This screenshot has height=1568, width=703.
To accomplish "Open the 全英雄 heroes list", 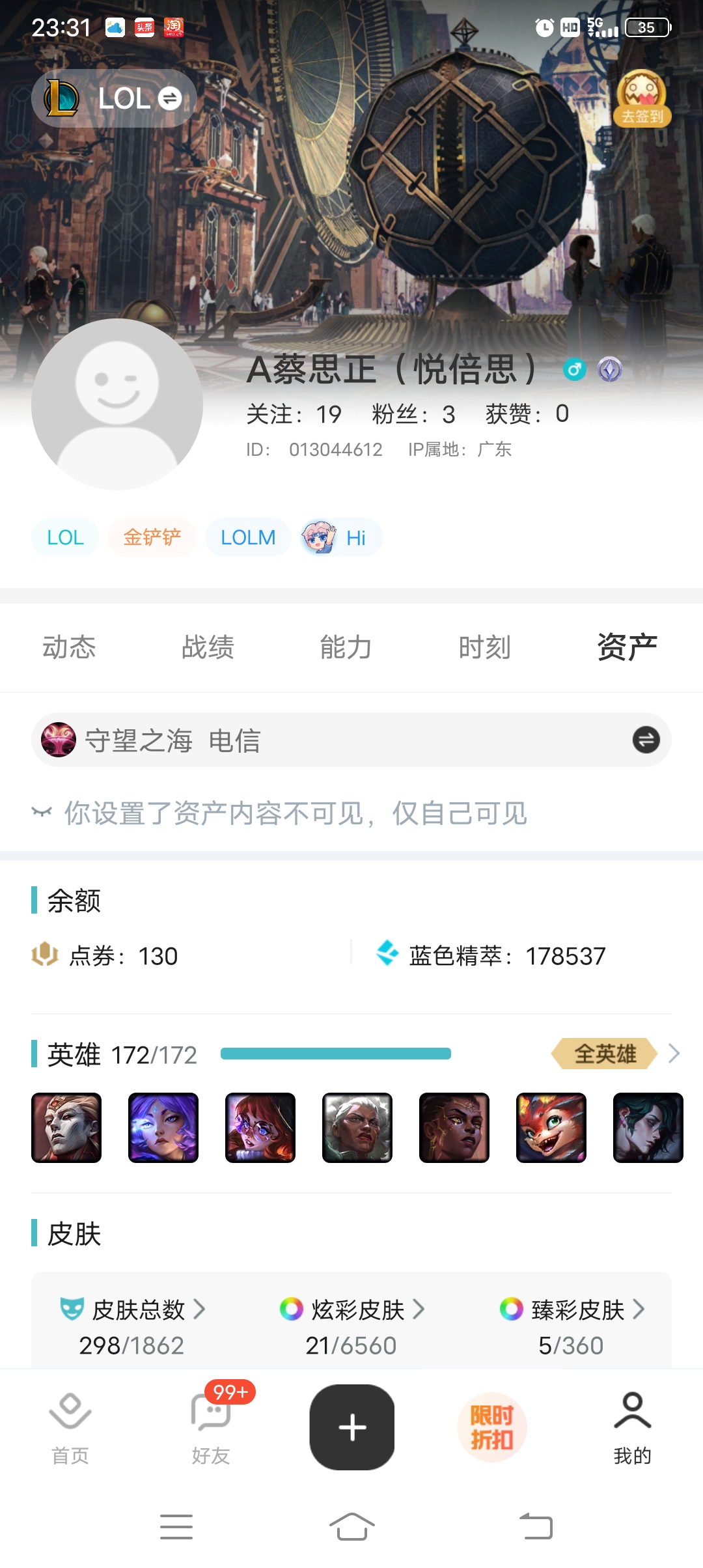I will coord(615,1054).
